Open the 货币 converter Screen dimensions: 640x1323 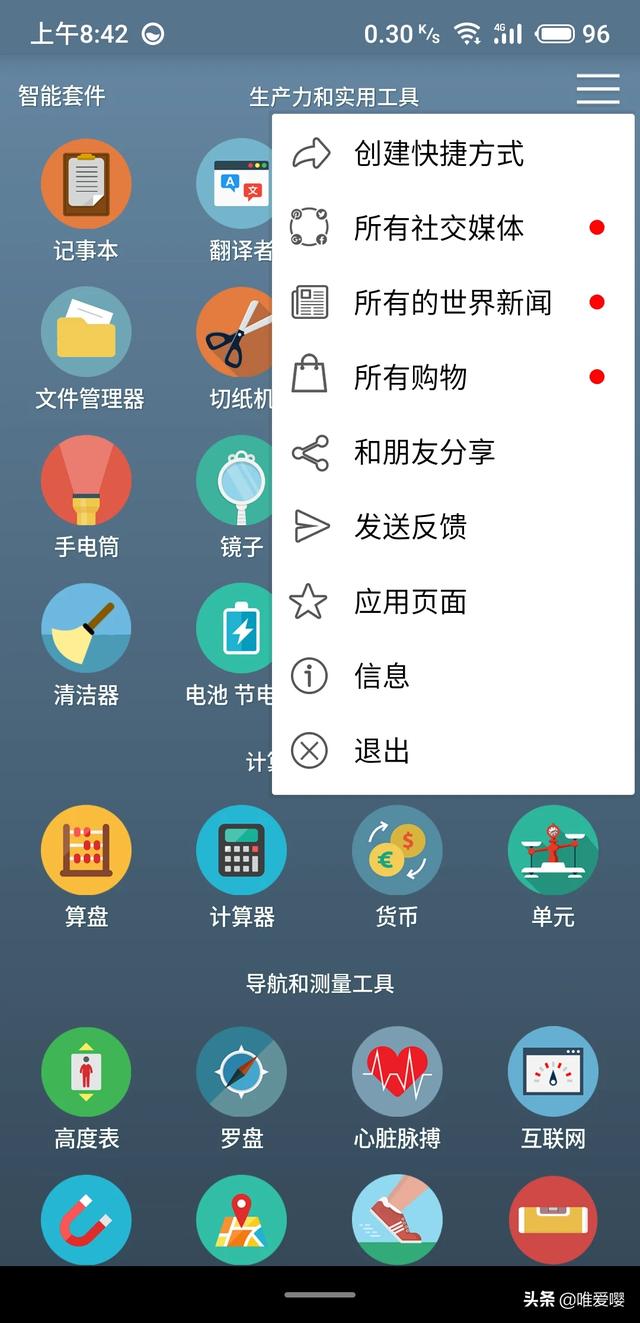pyautogui.click(x=397, y=866)
